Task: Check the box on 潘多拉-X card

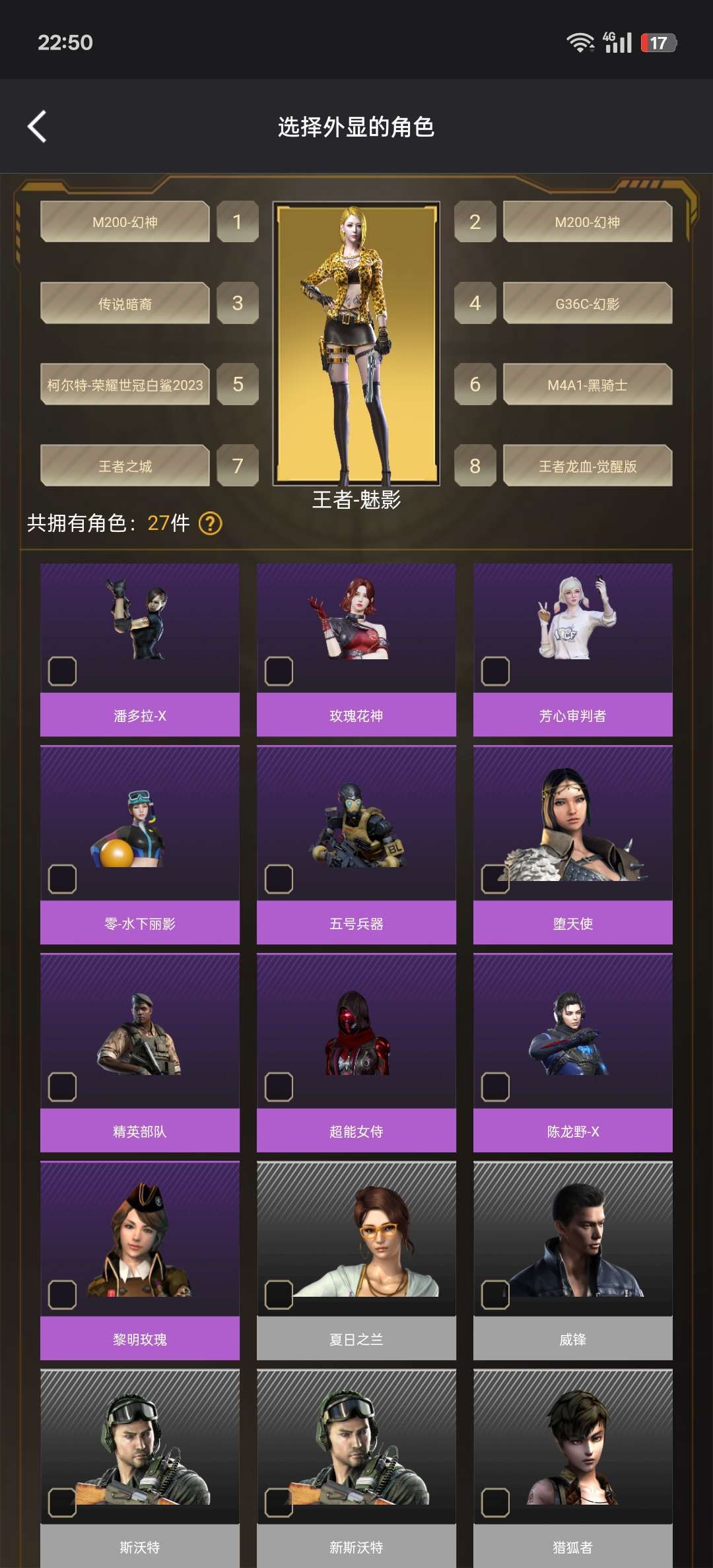Action: (63, 671)
